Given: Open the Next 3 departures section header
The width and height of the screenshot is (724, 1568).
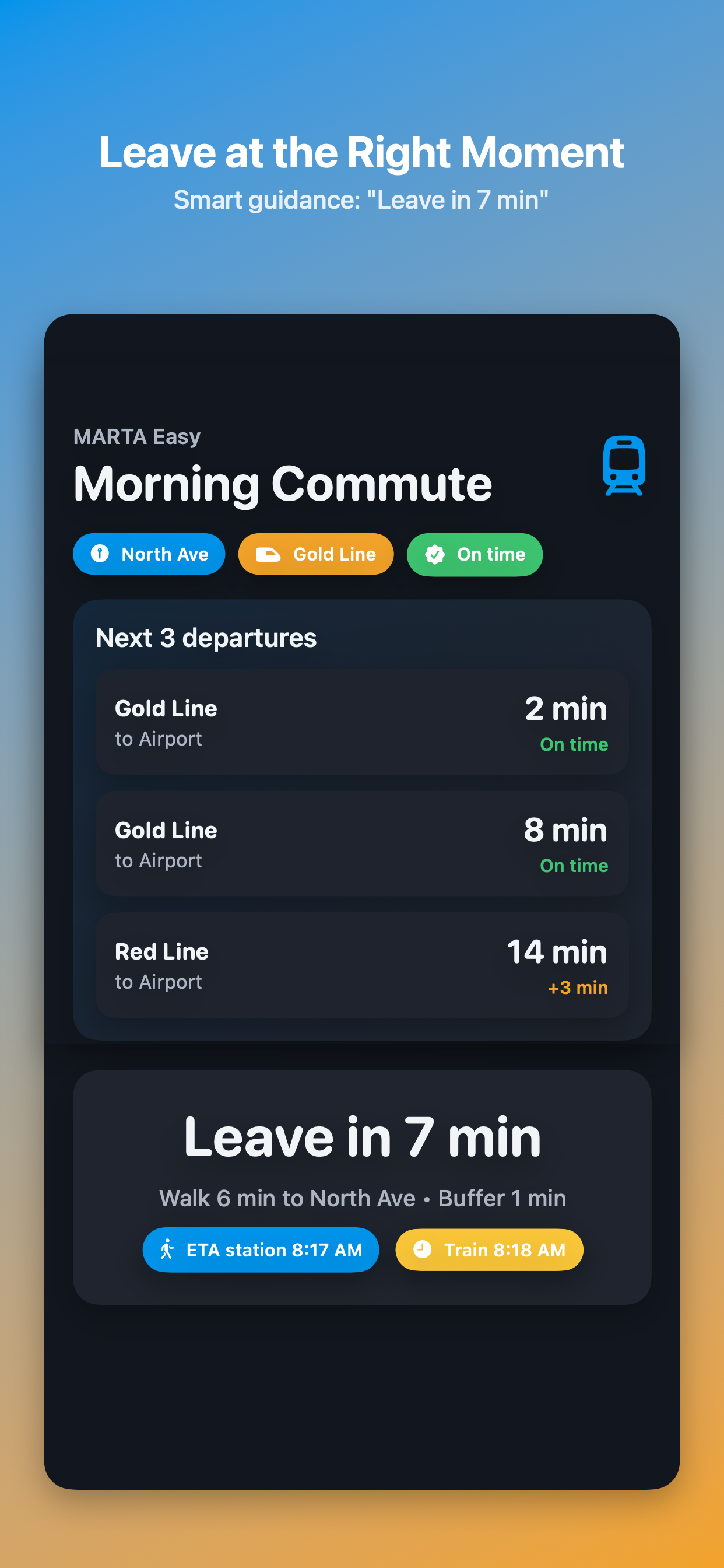Looking at the screenshot, I should pyautogui.click(x=206, y=638).
